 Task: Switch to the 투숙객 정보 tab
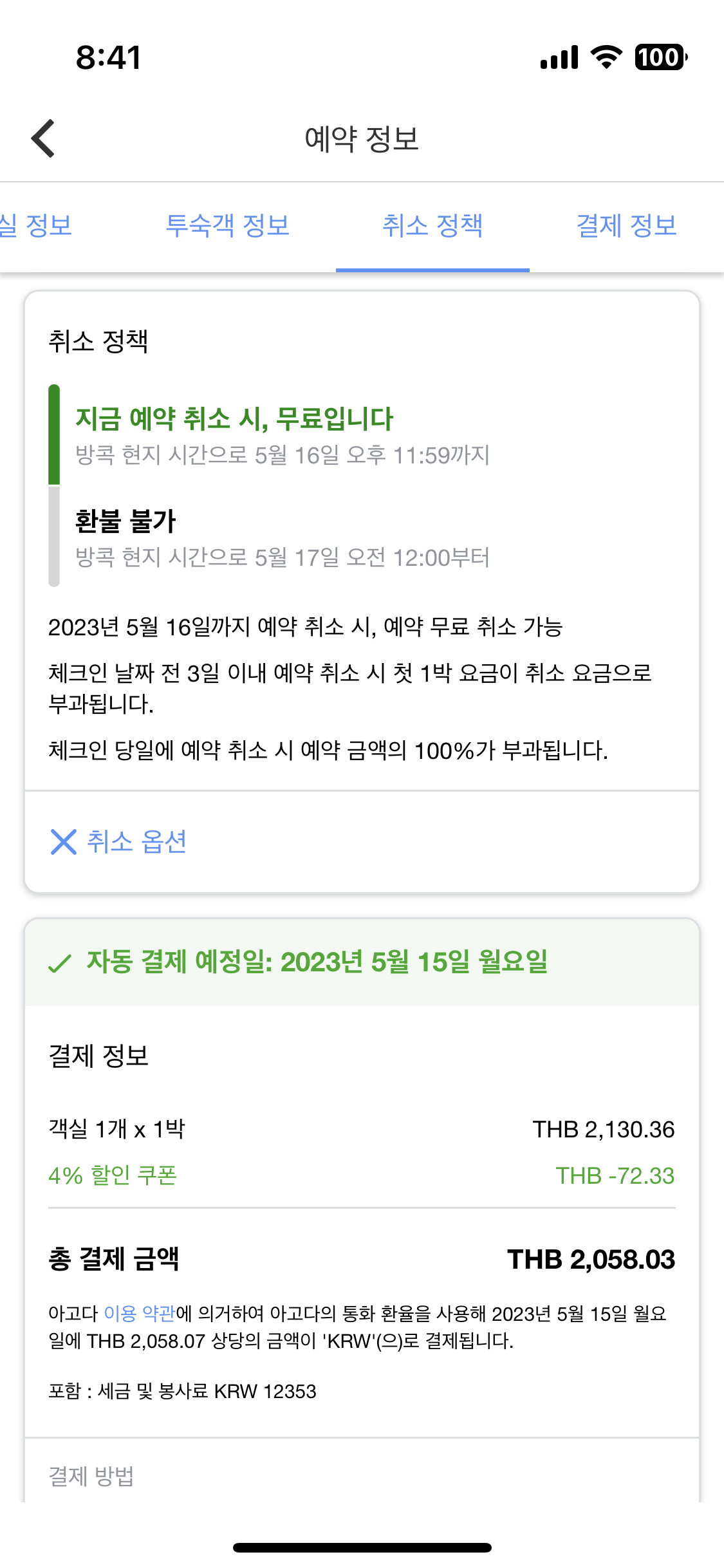(227, 226)
